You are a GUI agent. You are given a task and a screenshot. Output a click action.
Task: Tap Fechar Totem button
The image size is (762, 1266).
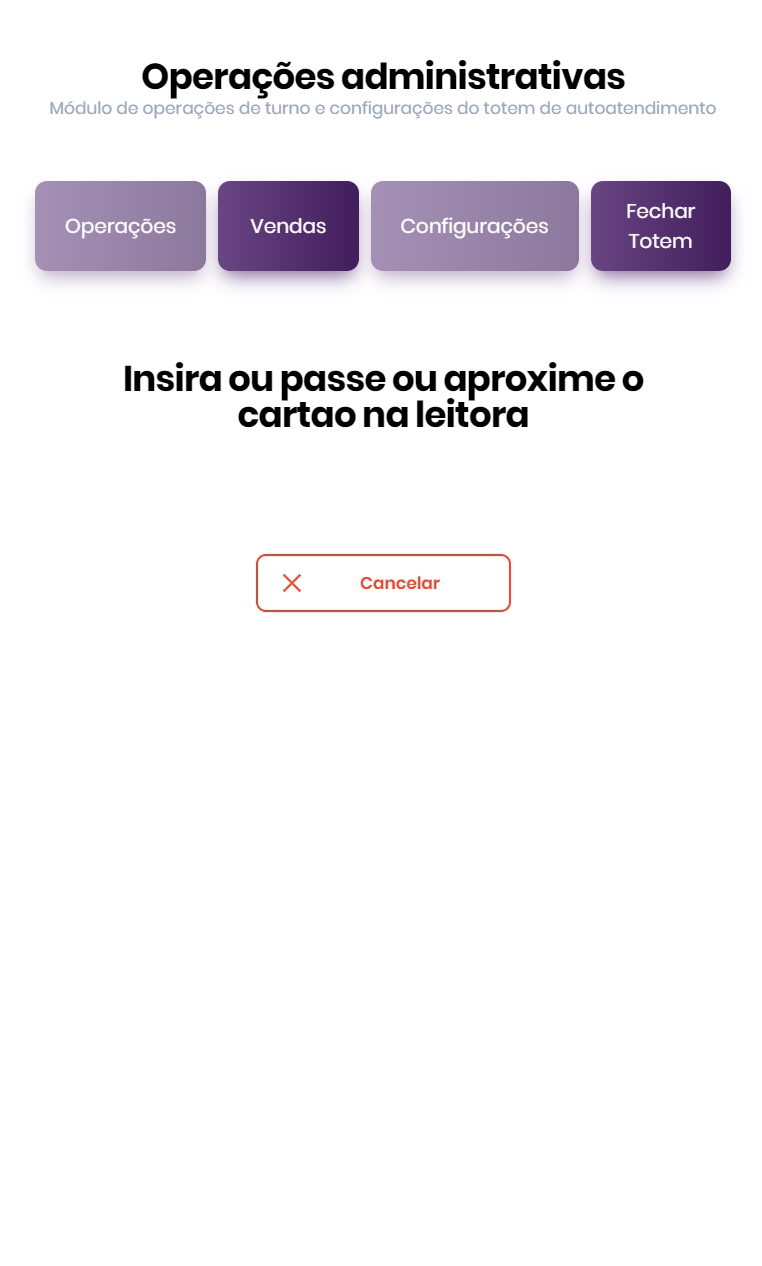[x=660, y=226]
